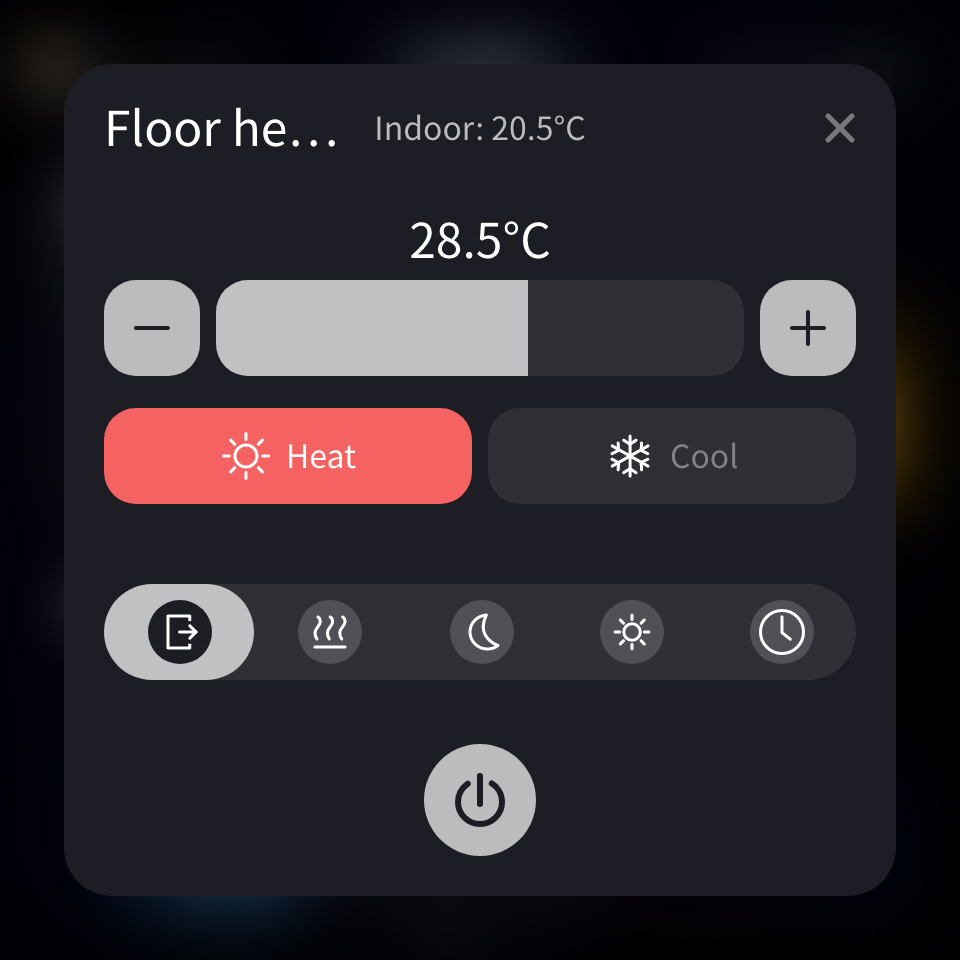Viewport: 960px width, 960px height.
Task: Decrease target temperature with minus button
Action: pyautogui.click(x=152, y=328)
